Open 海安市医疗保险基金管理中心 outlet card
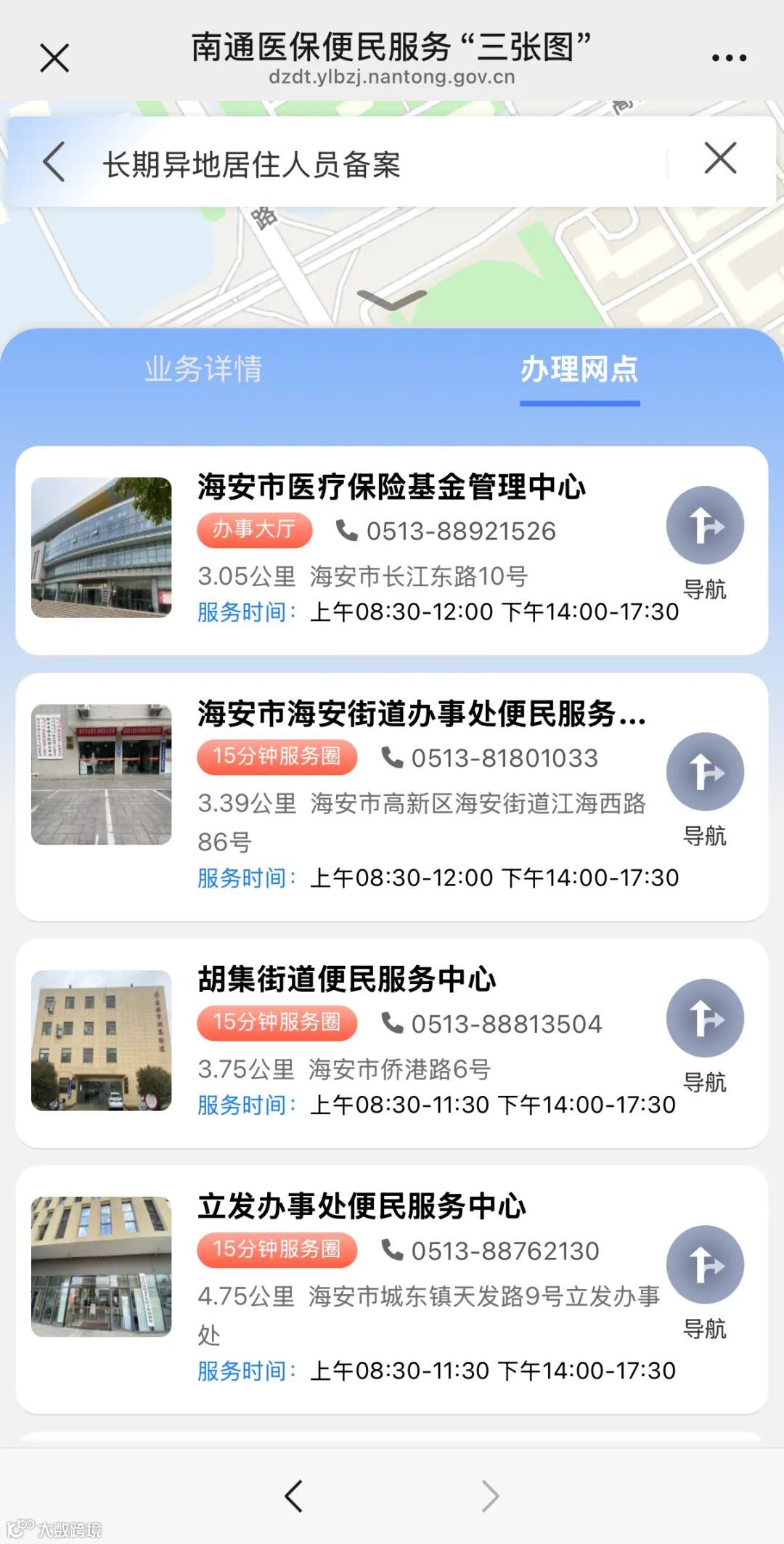 (391, 487)
